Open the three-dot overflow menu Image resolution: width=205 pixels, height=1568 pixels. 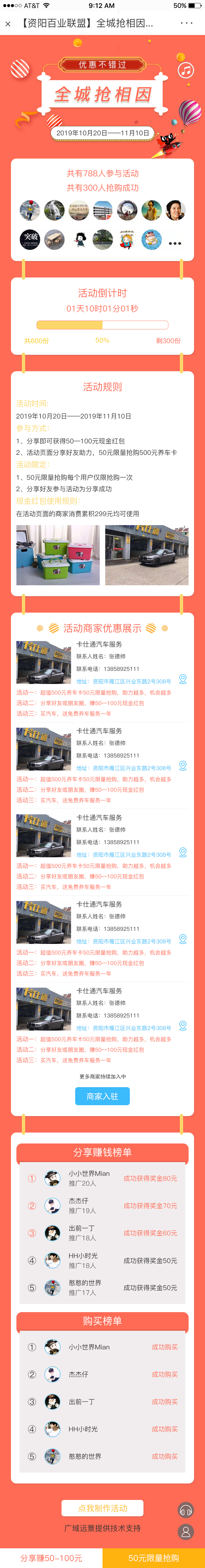tap(187, 23)
